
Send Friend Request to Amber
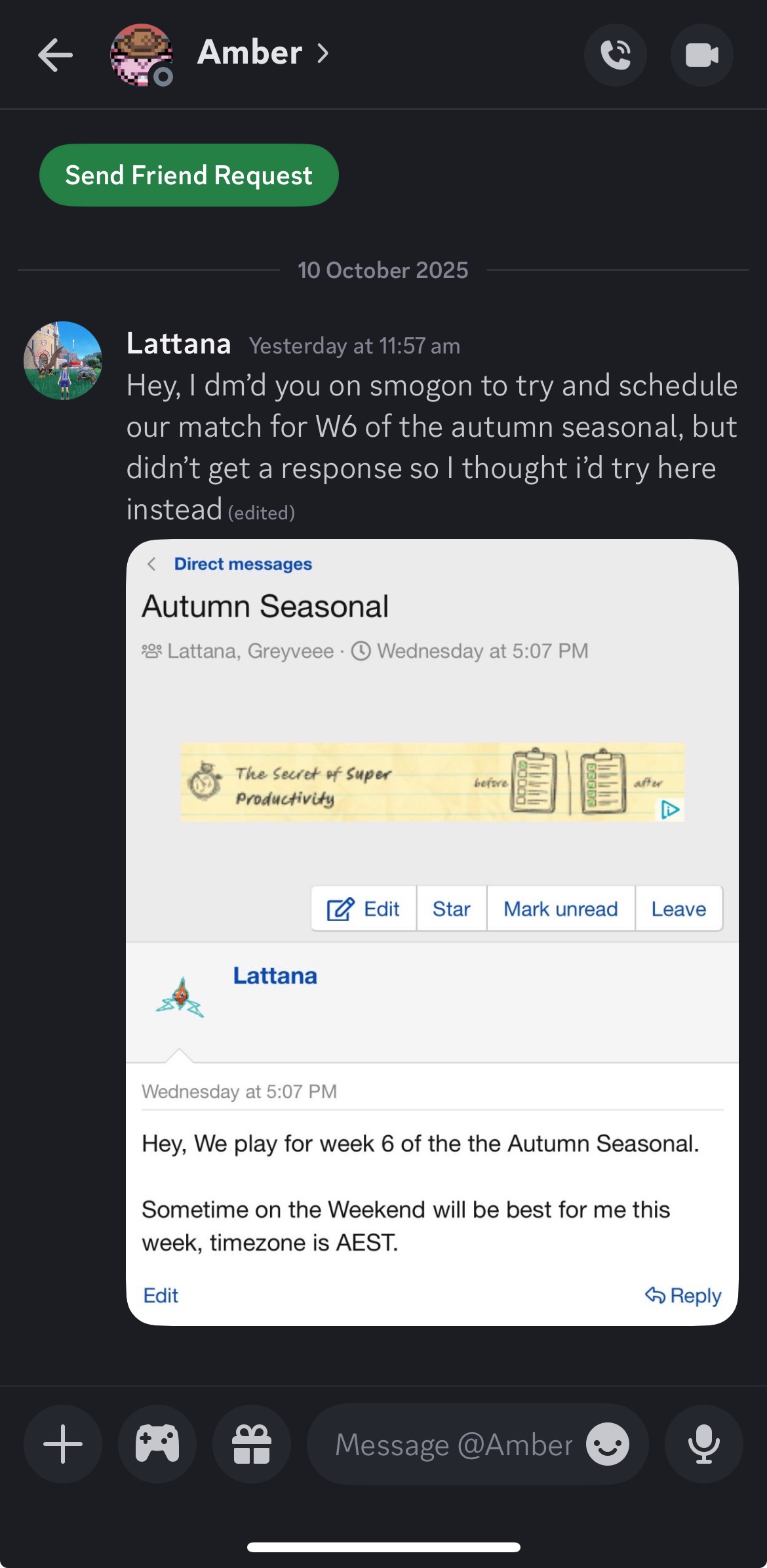(x=189, y=175)
